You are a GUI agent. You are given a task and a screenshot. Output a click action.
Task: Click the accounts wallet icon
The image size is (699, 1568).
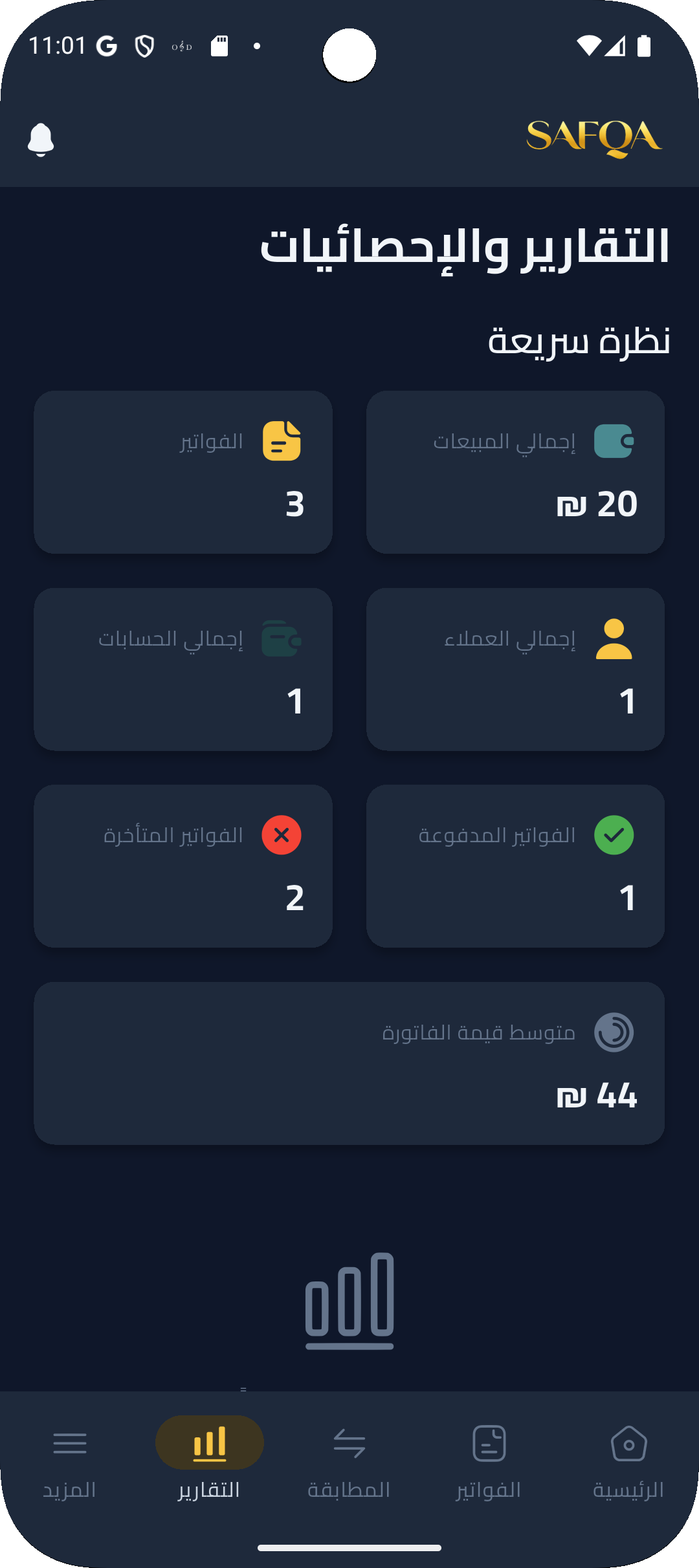(x=282, y=638)
